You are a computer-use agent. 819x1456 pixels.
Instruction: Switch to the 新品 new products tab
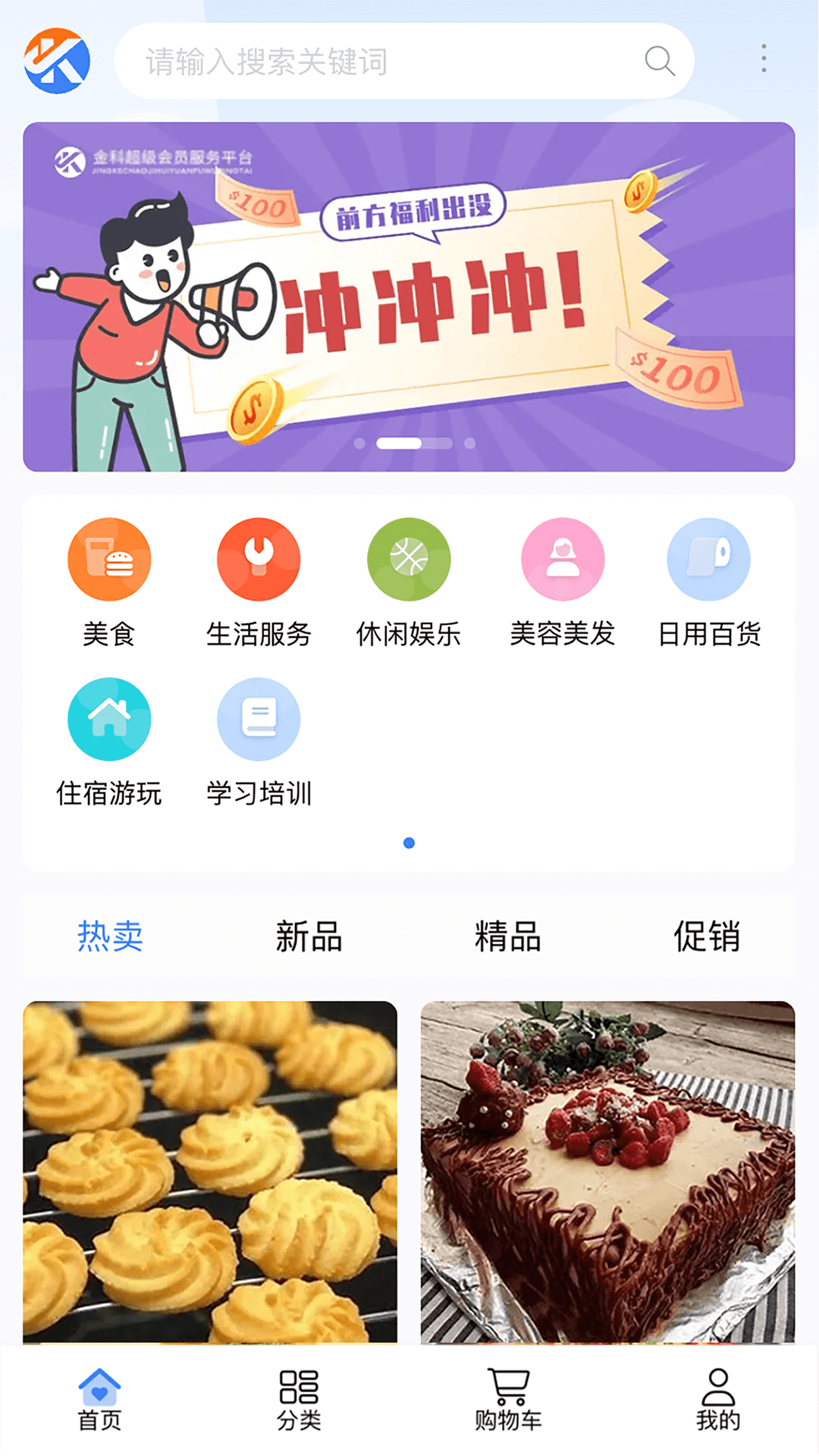click(308, 937)
